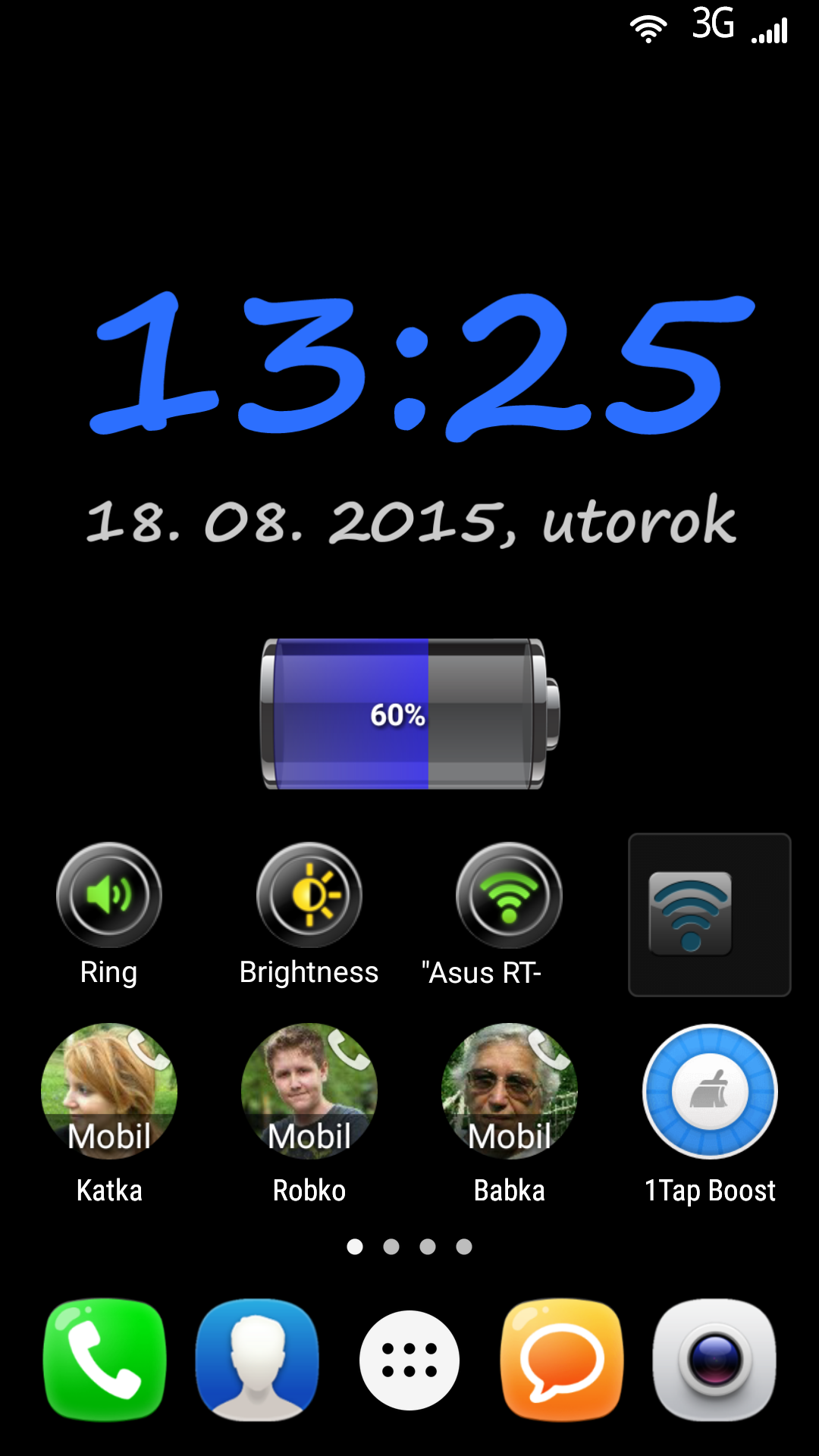819x1456 pixels.
Task: Jump to the second home screen page dot
Action: point(391,1247)
